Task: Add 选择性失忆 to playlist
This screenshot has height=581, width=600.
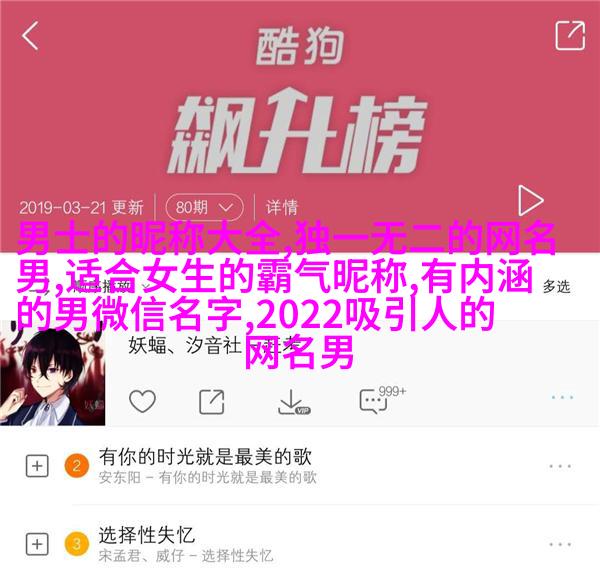Action: [x=37, y=545]
